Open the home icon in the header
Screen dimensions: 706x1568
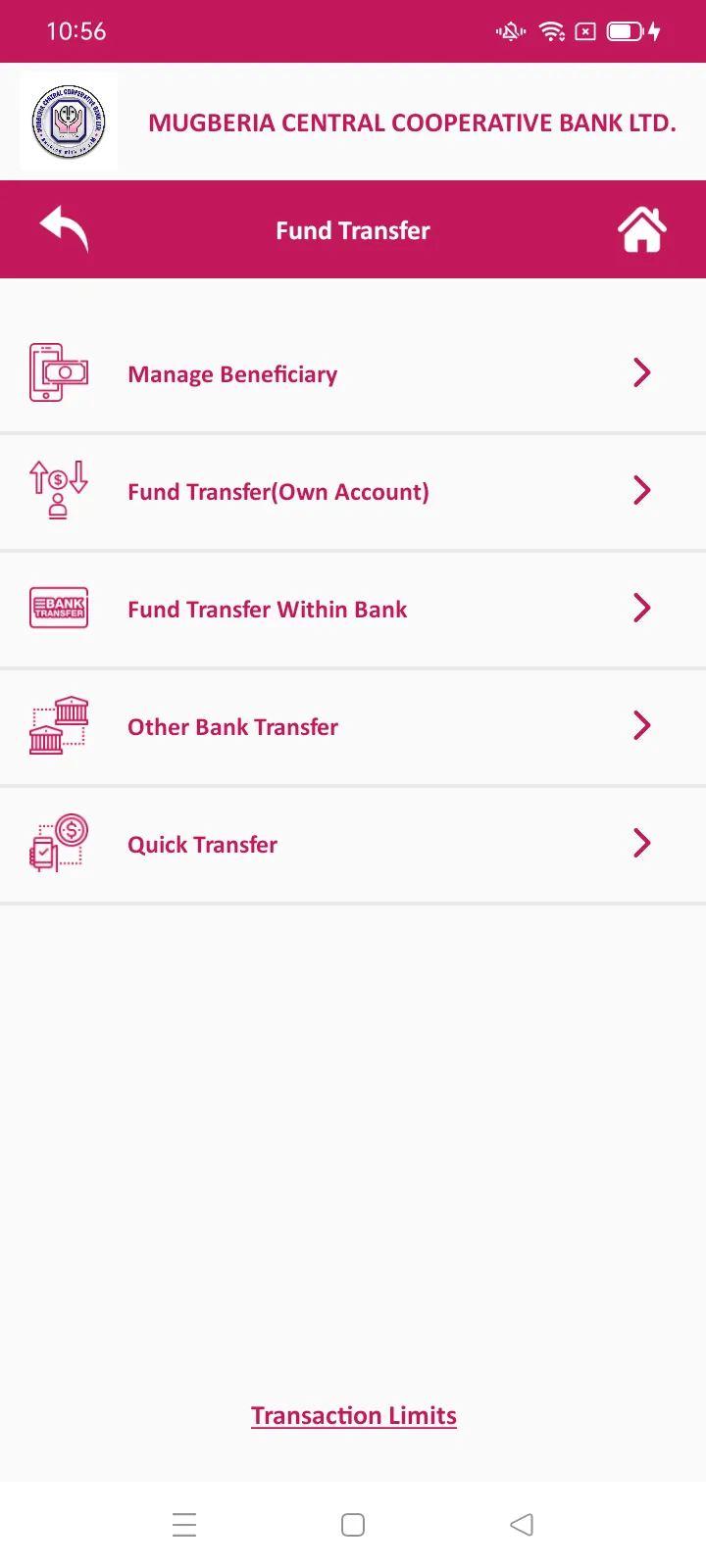click(642, 229)
